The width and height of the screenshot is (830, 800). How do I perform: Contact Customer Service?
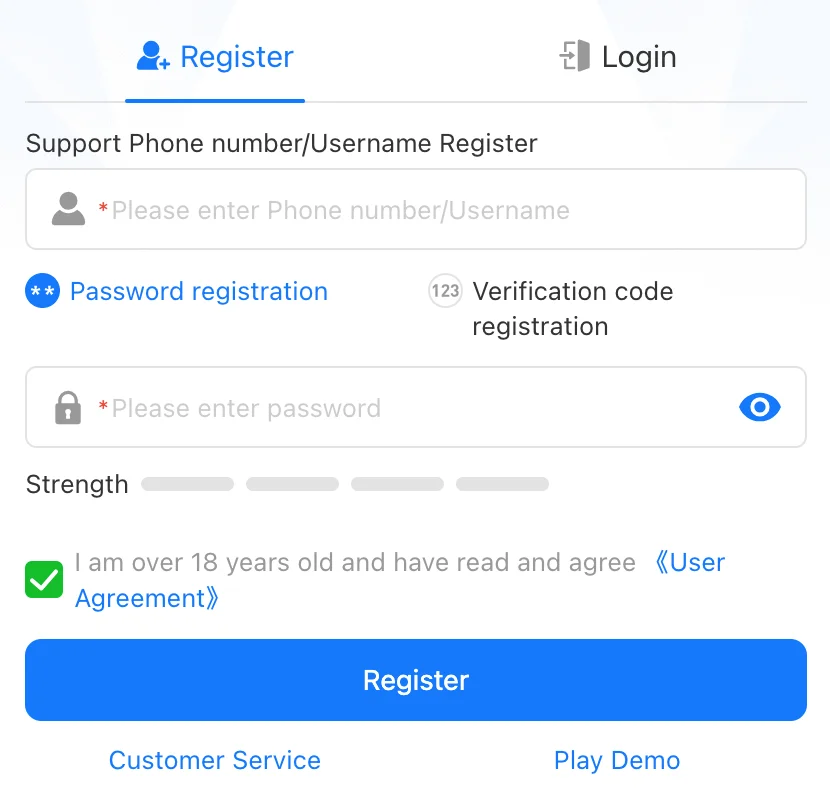pos(215,761)
